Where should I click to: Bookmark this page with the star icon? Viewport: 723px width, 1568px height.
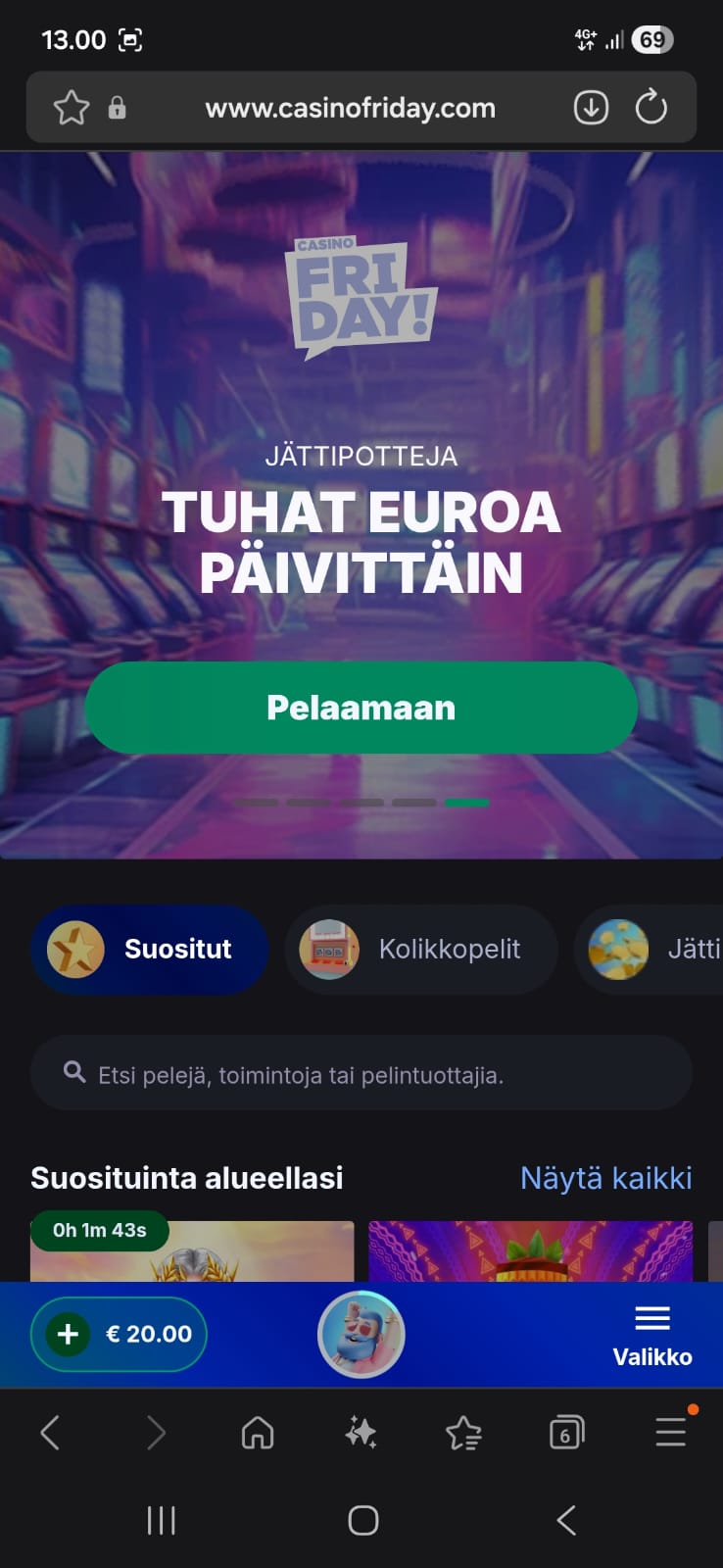tap(72, 108)
